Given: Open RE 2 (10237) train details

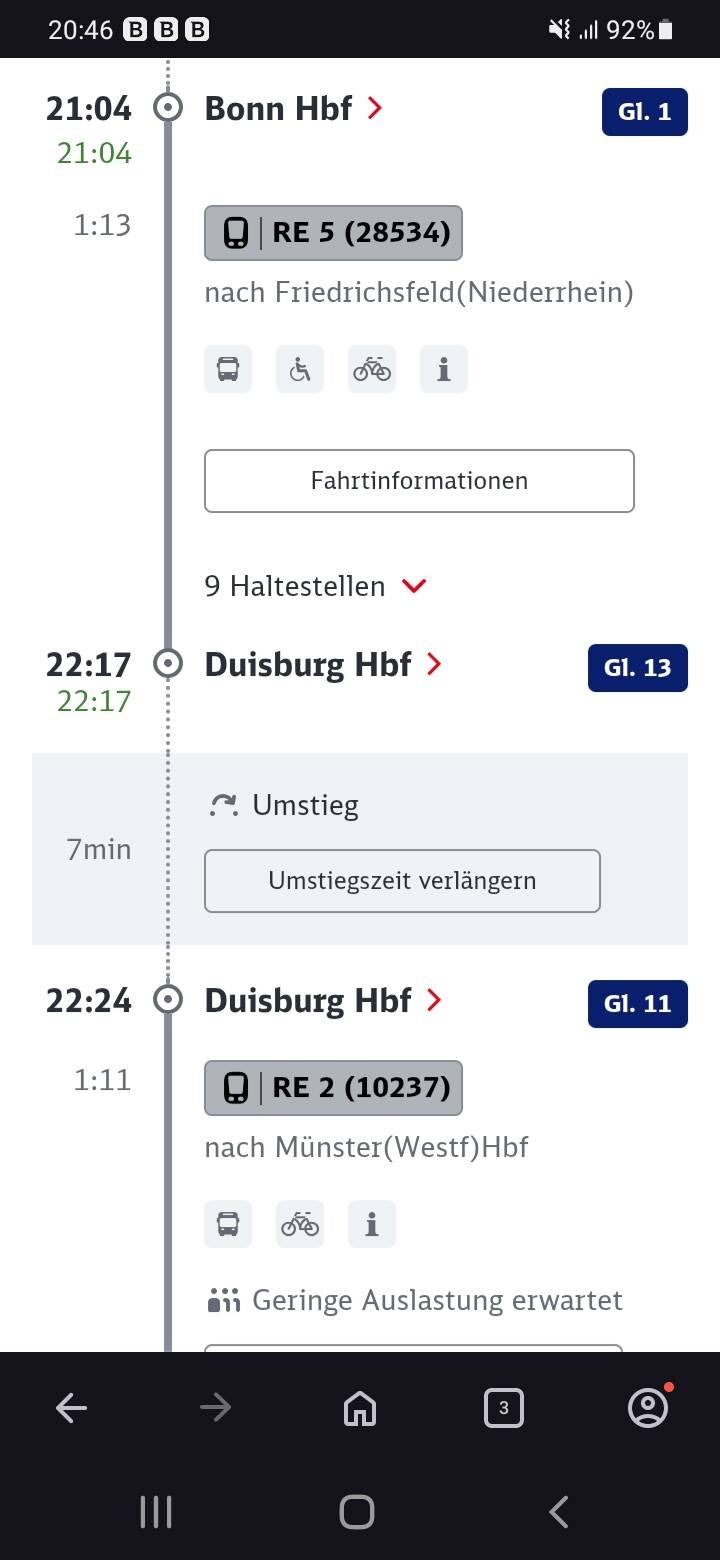Looking at the screenshot, I should (333, 1088).
